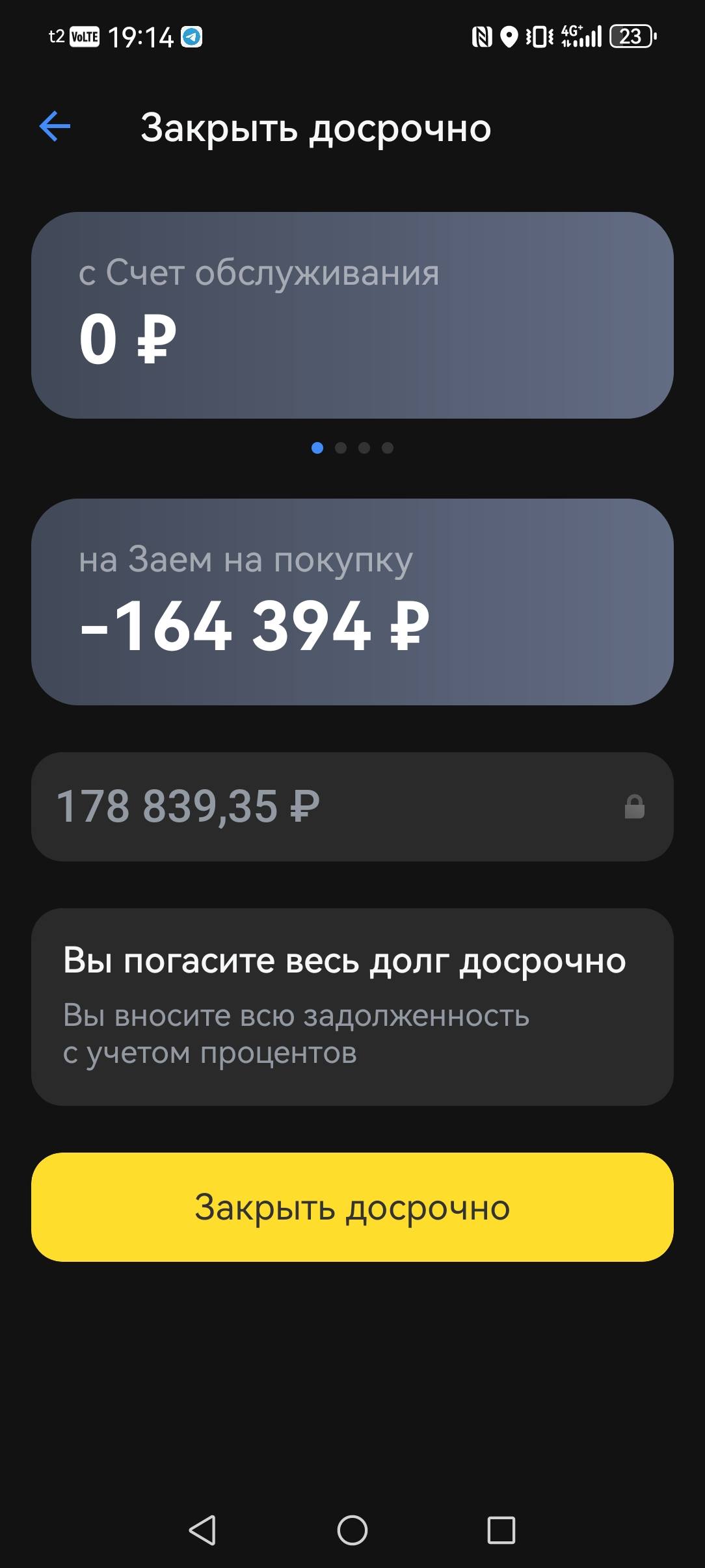Select the last pagination dot

(x=388, y=448)
